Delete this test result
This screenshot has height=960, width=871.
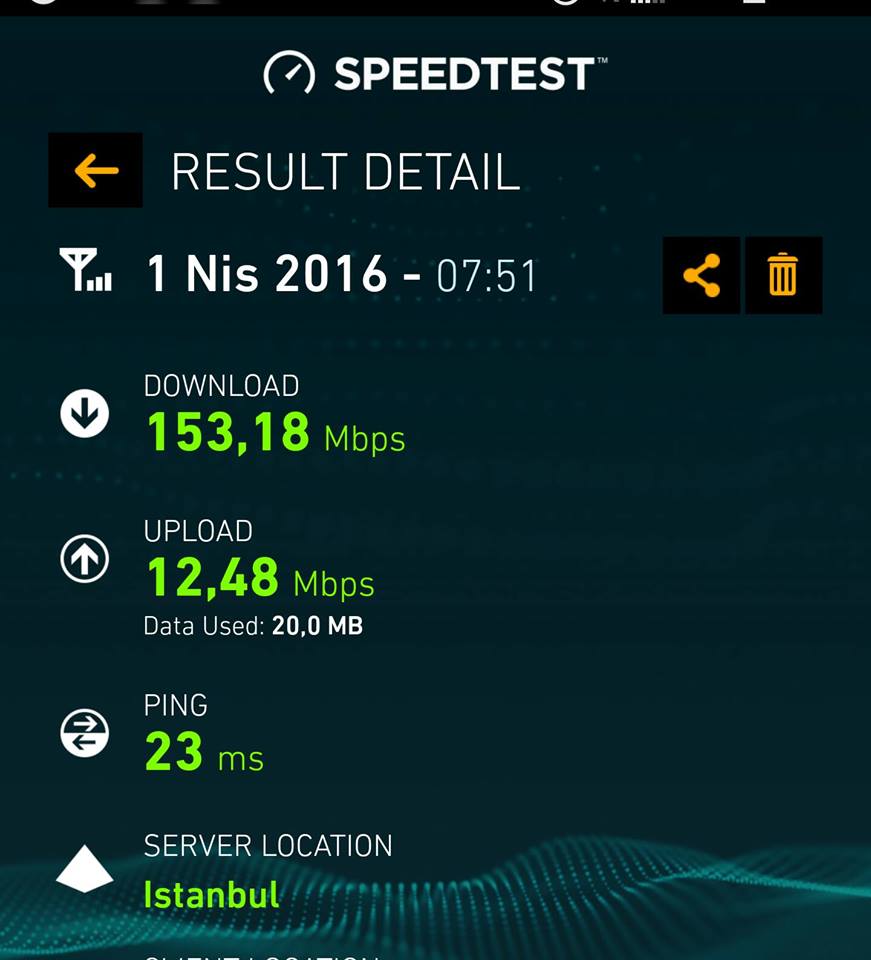783,275
